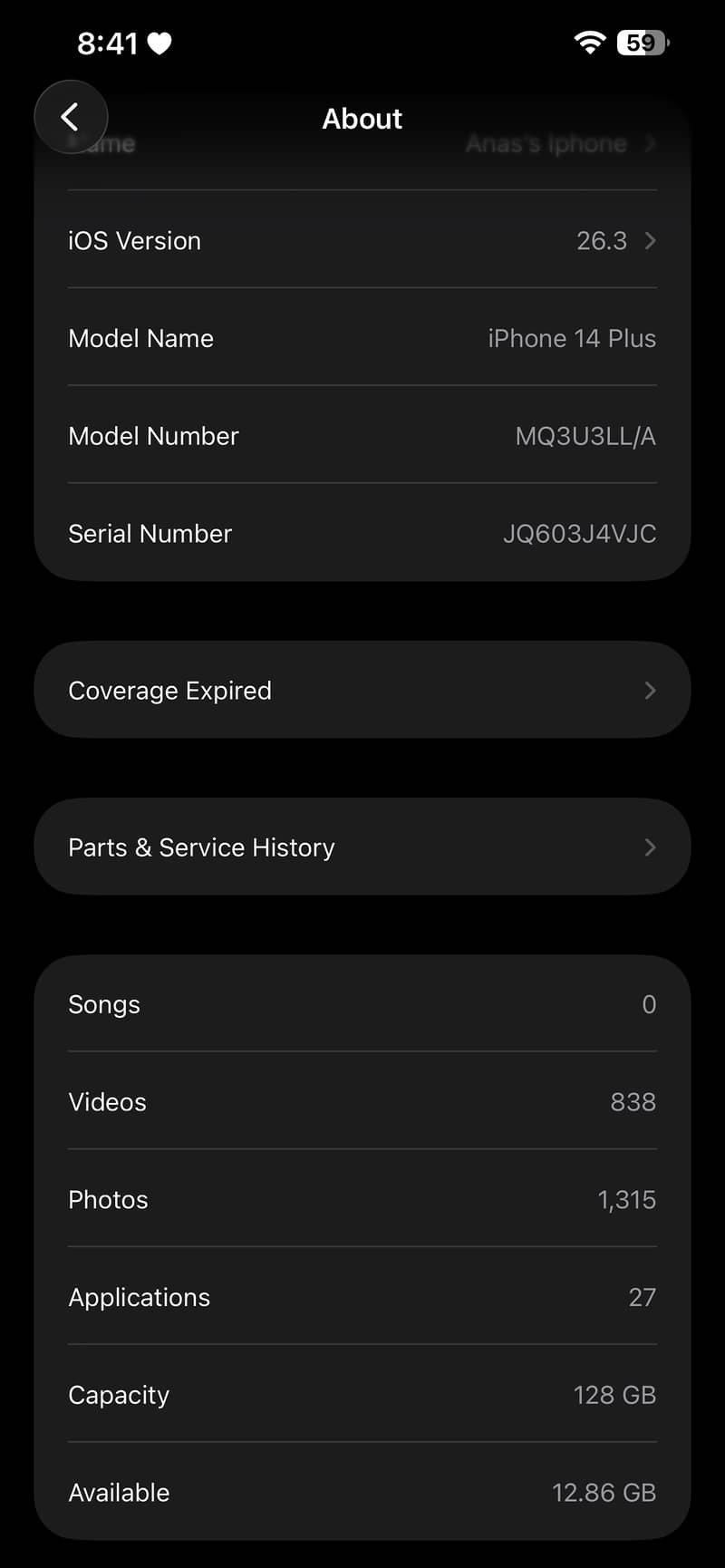
Task: Open the Coverage Expired row
Action: pos(362,691)
